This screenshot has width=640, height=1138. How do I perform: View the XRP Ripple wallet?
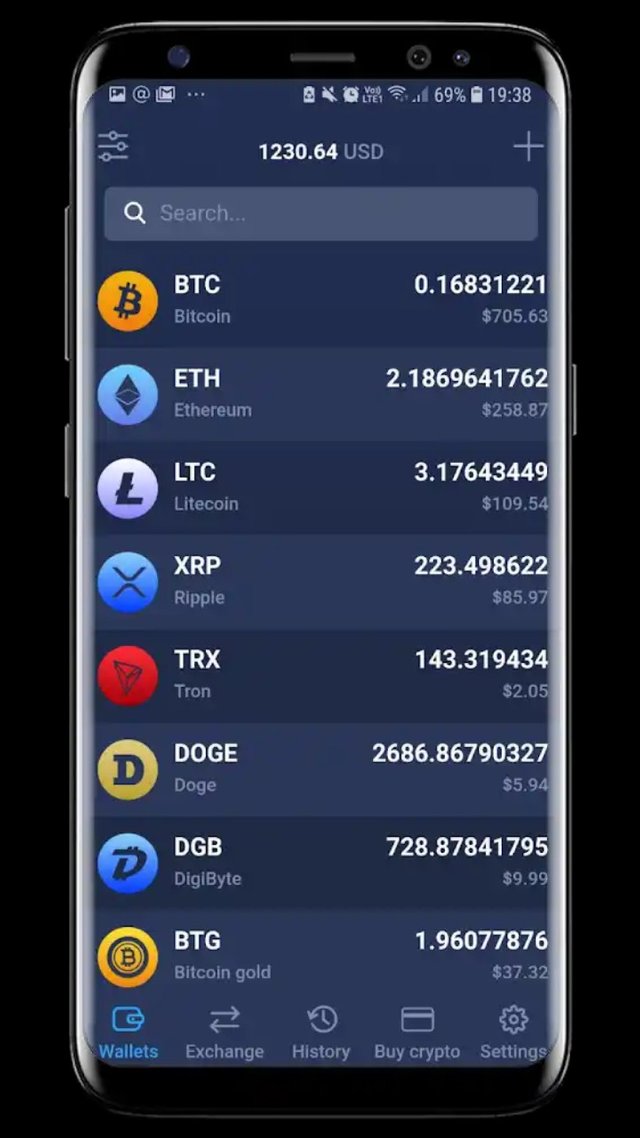pyautogui.click(x=321, y=581)
